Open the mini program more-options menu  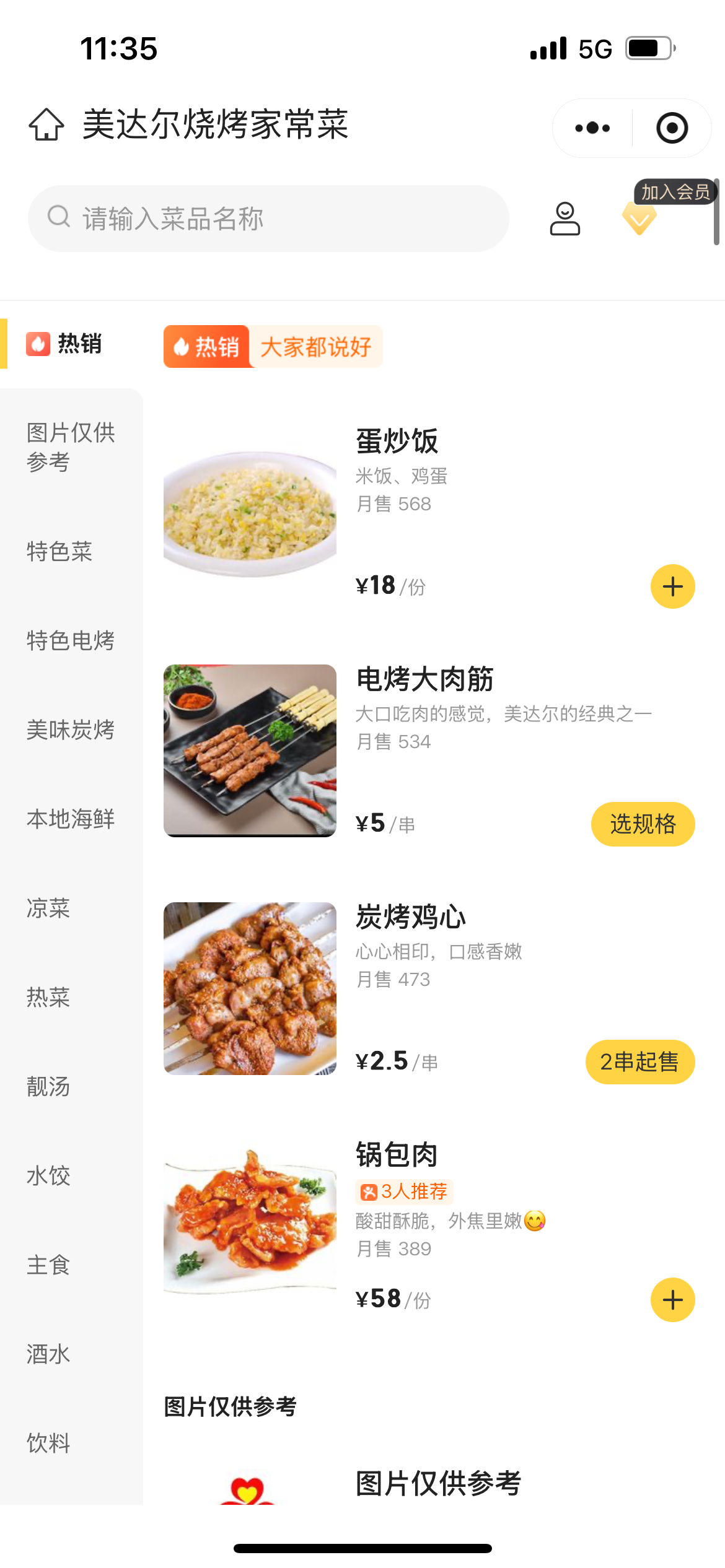(592, 128)
